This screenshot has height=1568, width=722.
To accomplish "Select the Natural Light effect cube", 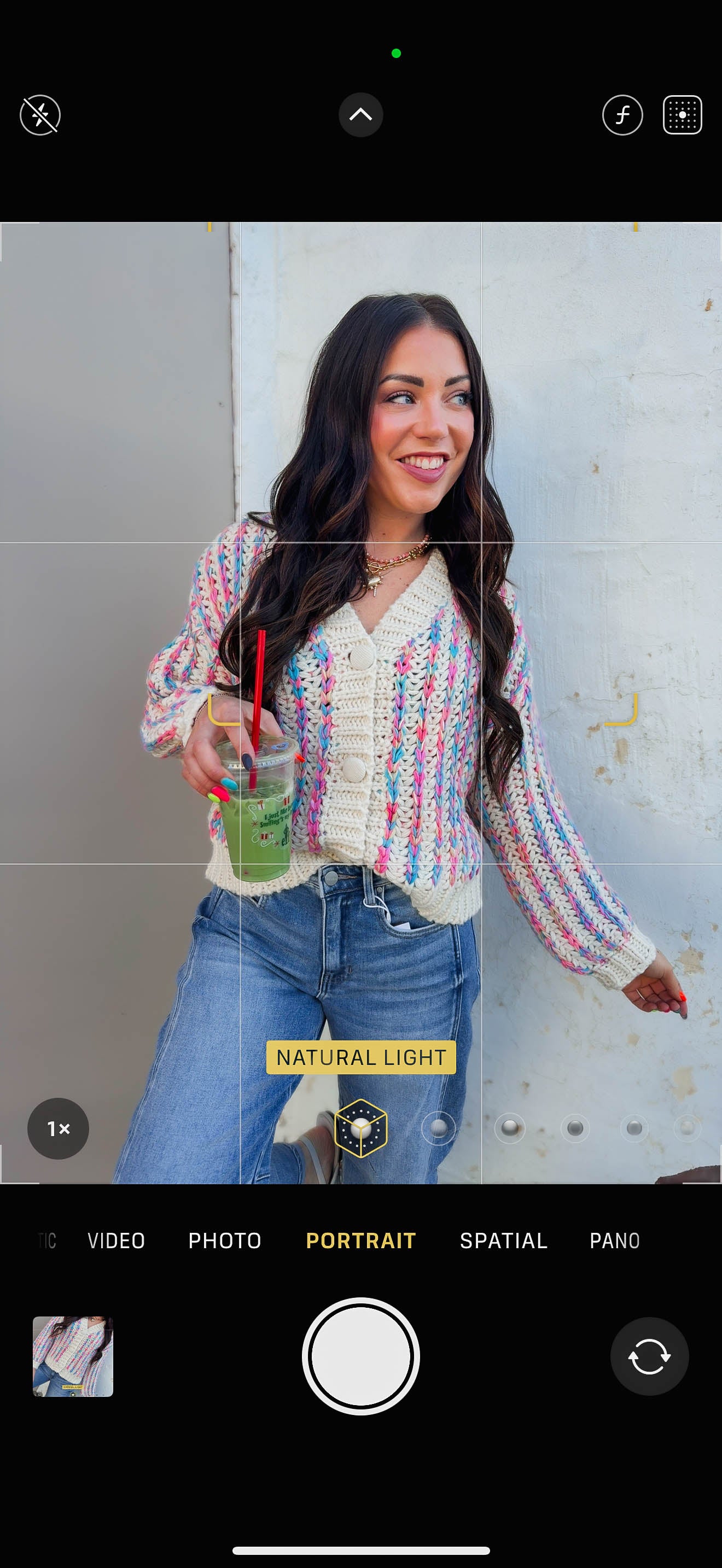I will click(x=361, y=1128).
